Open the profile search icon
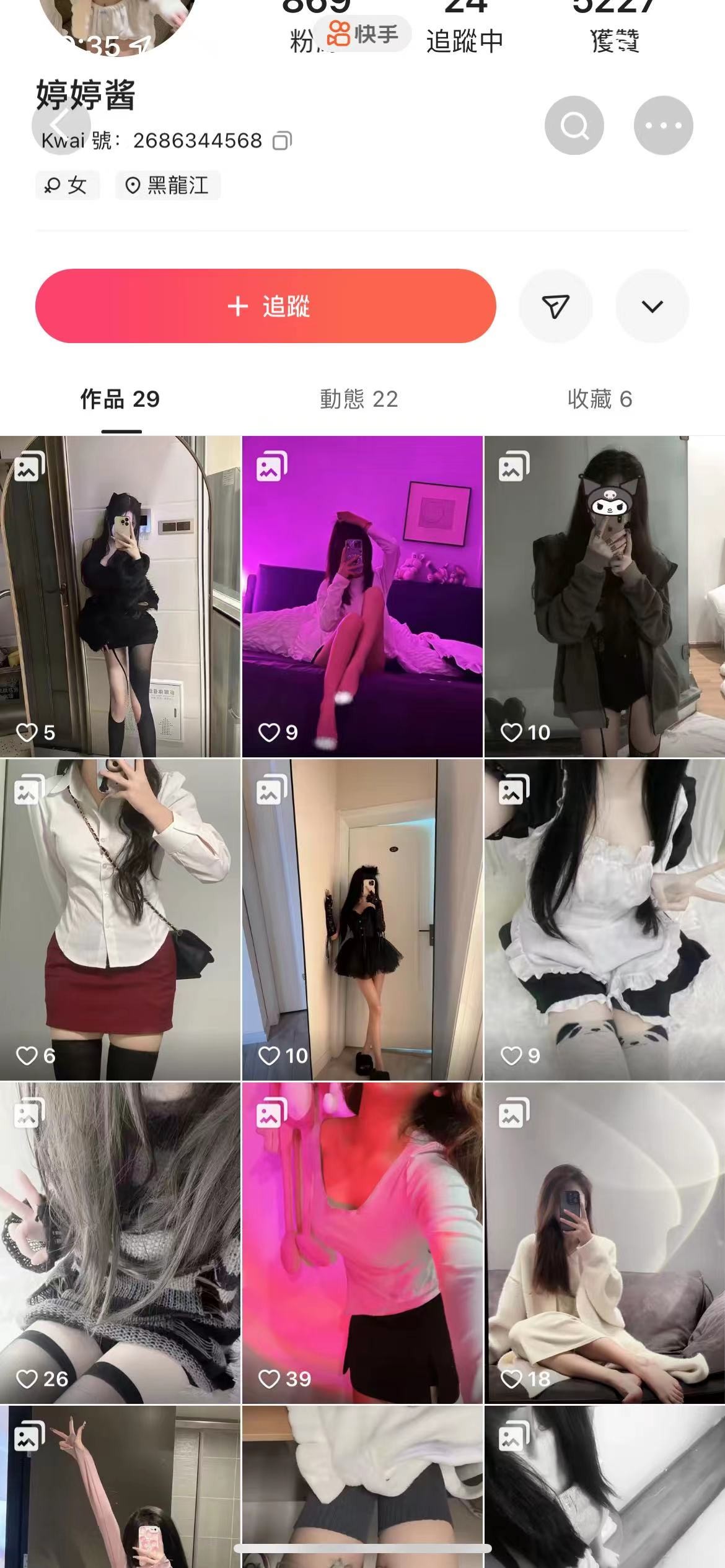Screen dimensions: 725x1568 pyautogui.click(x=574, y=126)
